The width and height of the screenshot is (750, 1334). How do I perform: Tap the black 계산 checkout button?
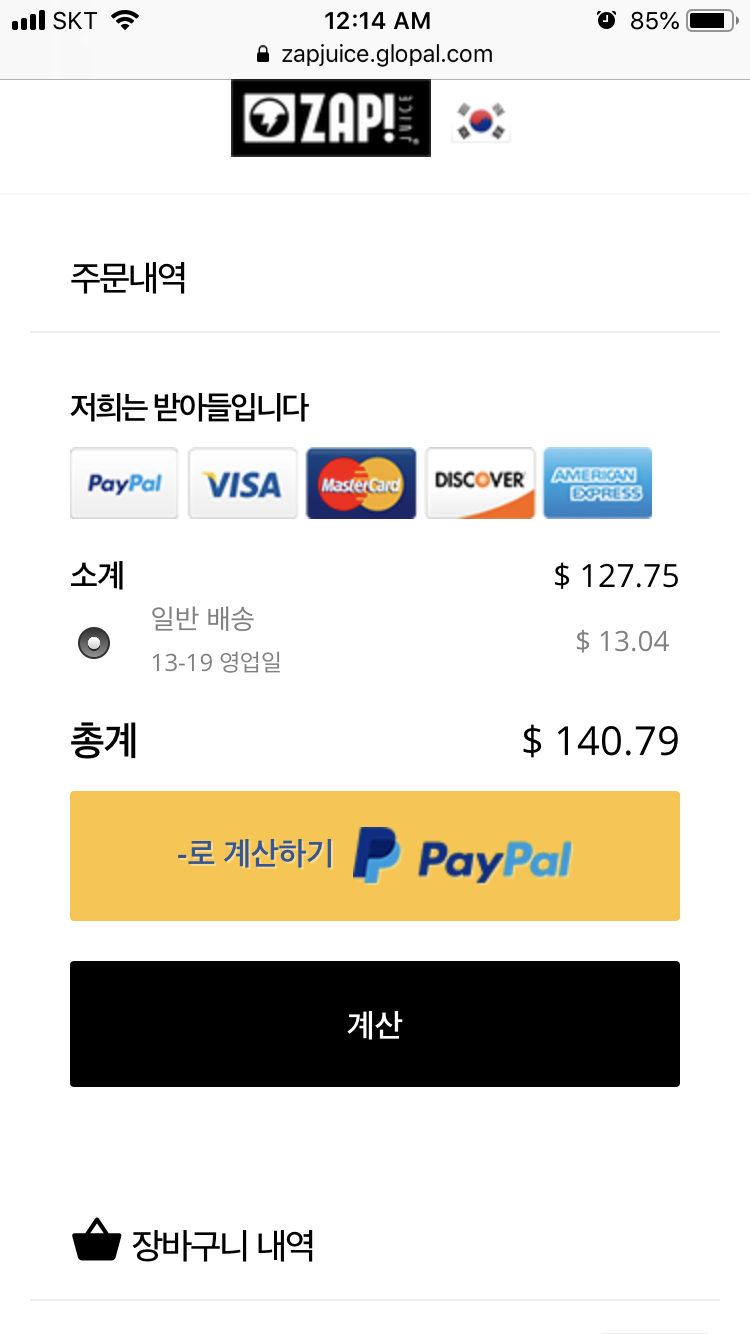pyautogui.click(x=375, y=1024)
